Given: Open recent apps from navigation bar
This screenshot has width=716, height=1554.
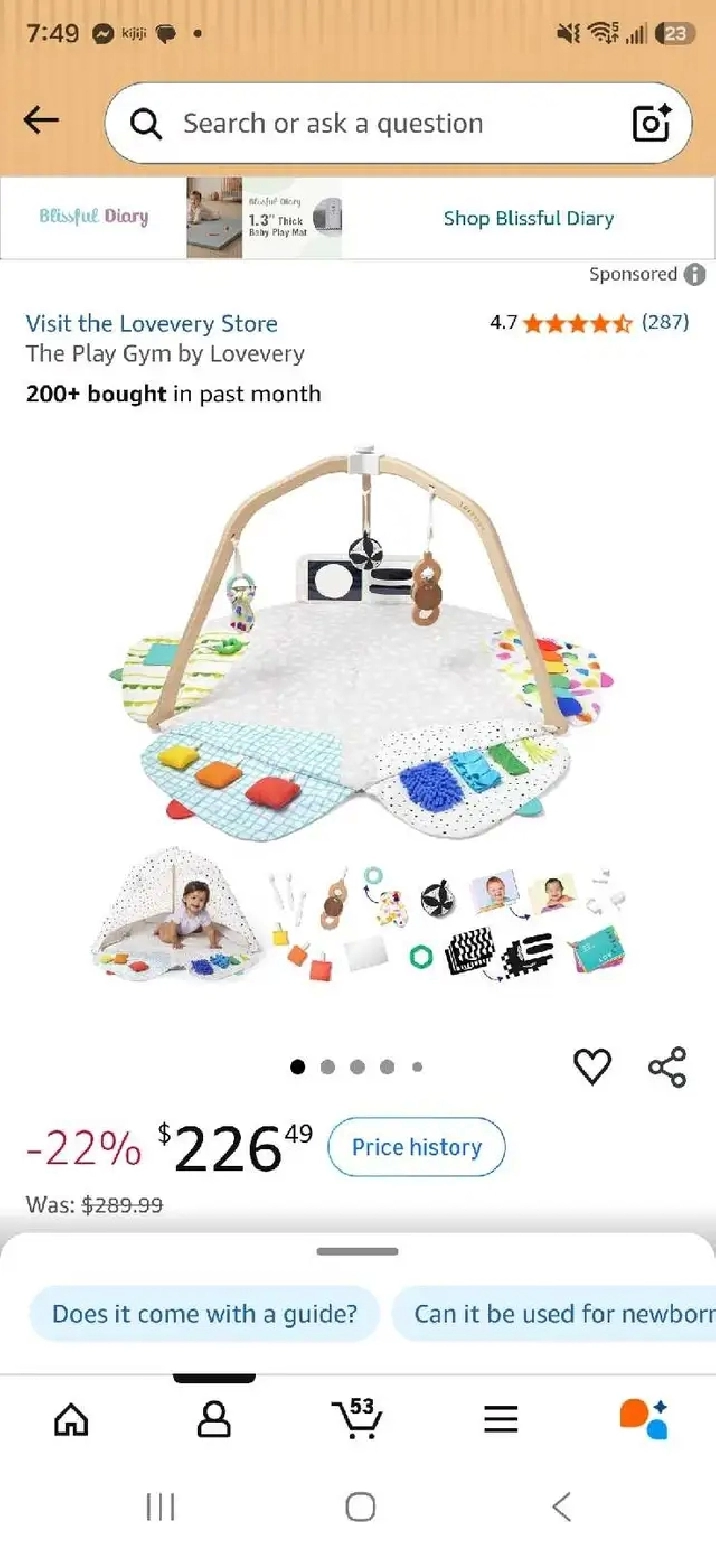Looking at the screenshot, I should [160, 1507].
